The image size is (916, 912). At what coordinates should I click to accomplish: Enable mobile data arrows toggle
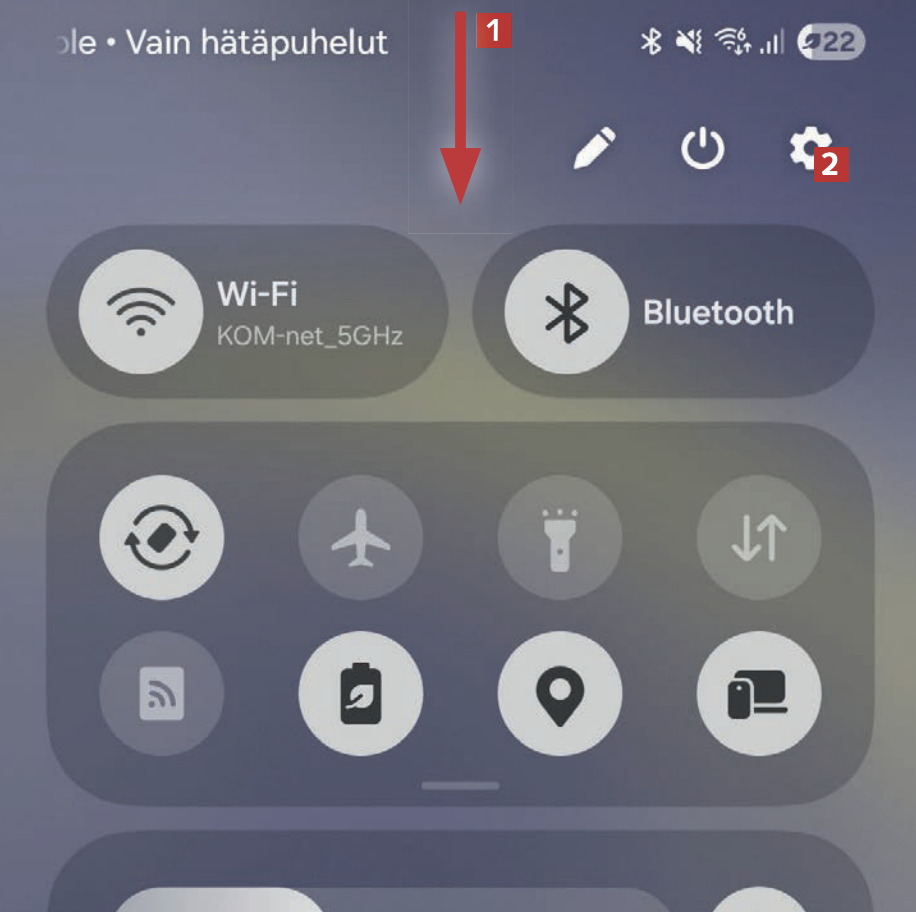758,538
